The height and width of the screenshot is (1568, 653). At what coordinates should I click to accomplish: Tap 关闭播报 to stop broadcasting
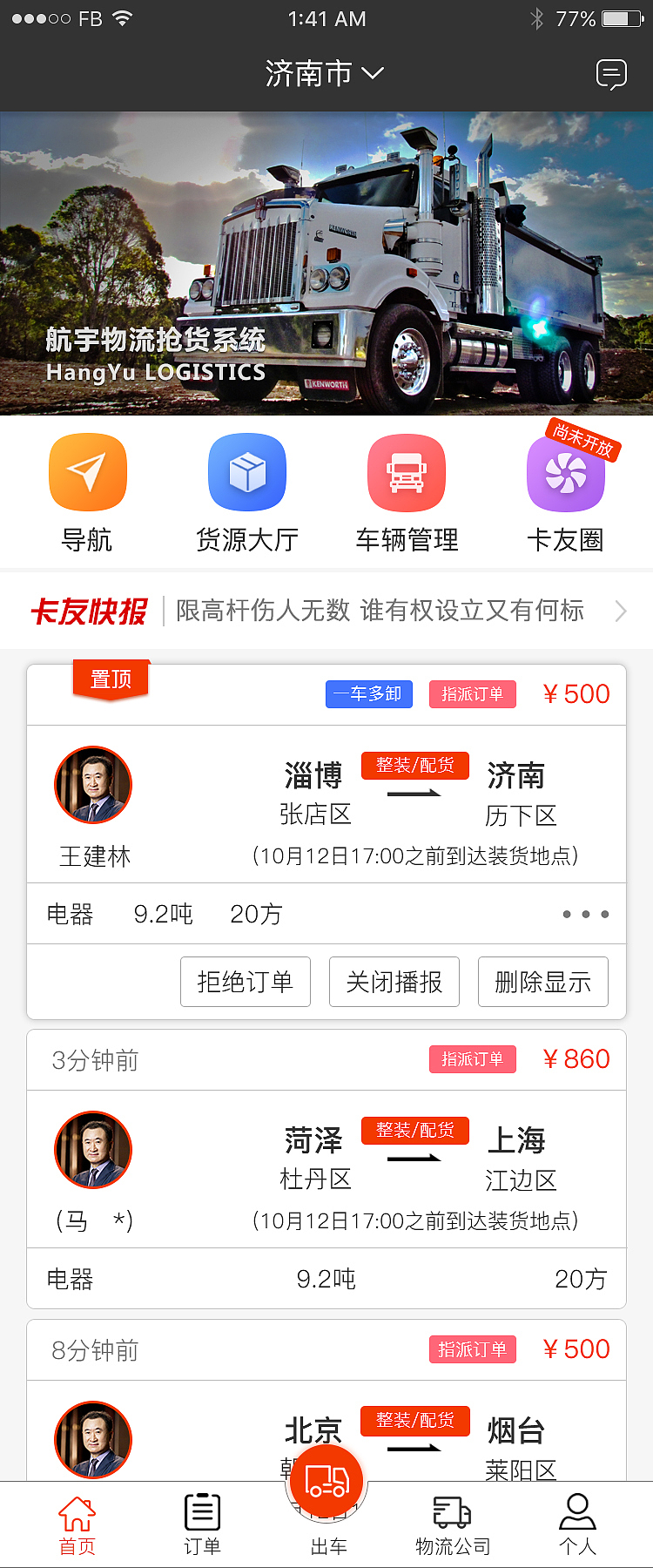click(394, 982)
